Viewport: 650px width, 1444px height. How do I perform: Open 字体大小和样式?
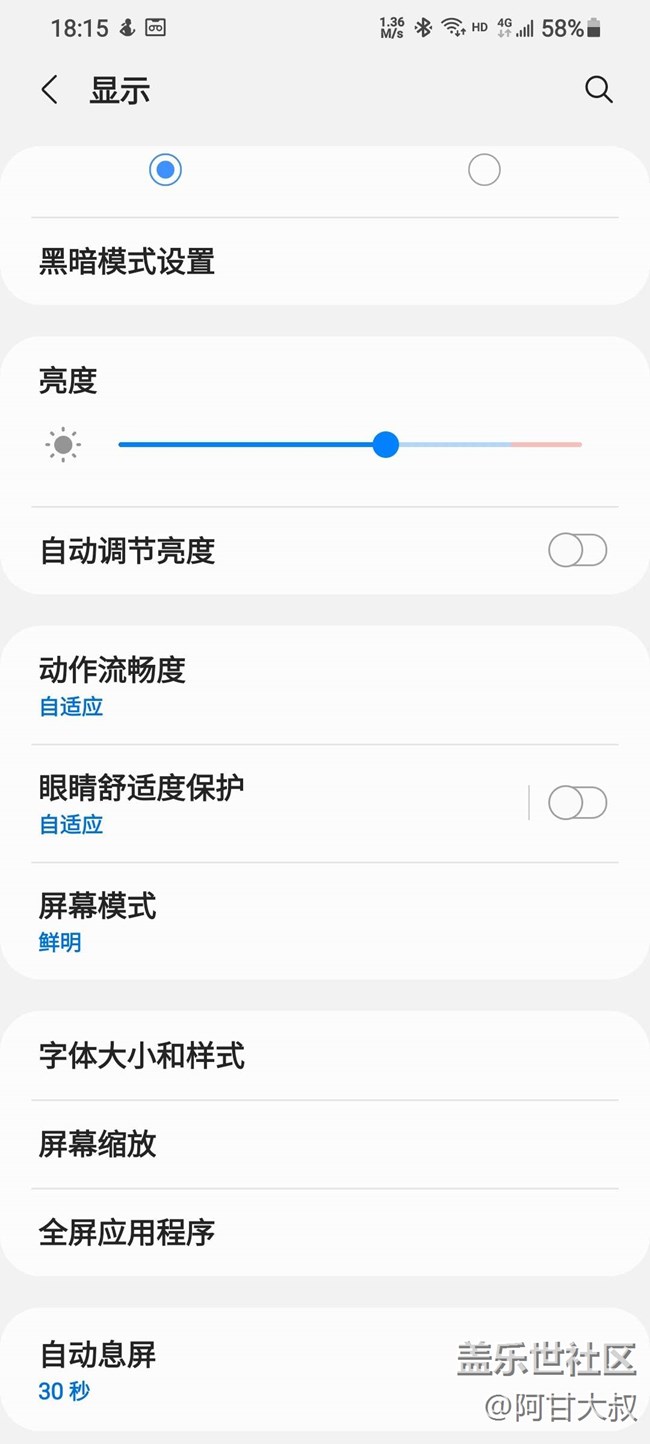[142, 1056]
